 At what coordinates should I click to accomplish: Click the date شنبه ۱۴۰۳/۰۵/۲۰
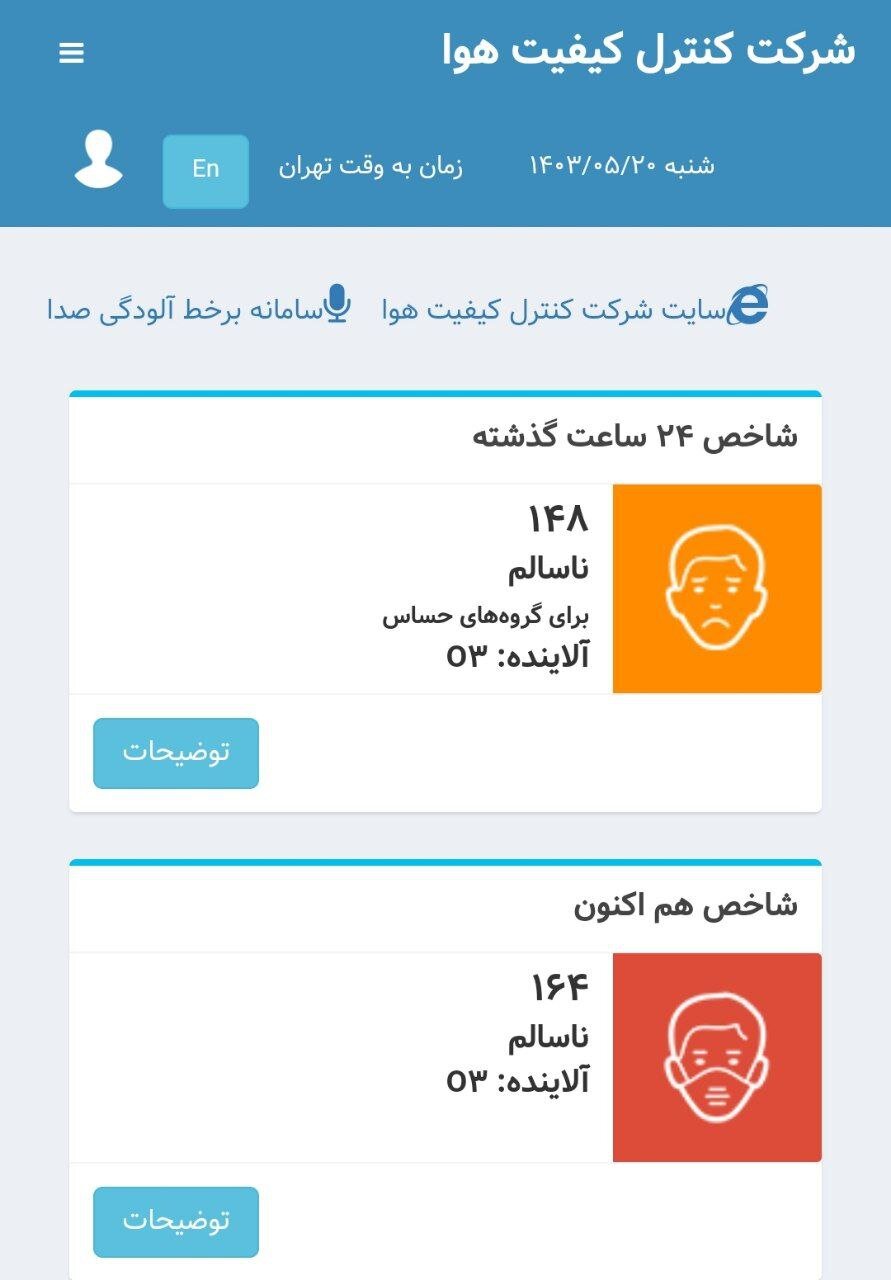[620, 168]
